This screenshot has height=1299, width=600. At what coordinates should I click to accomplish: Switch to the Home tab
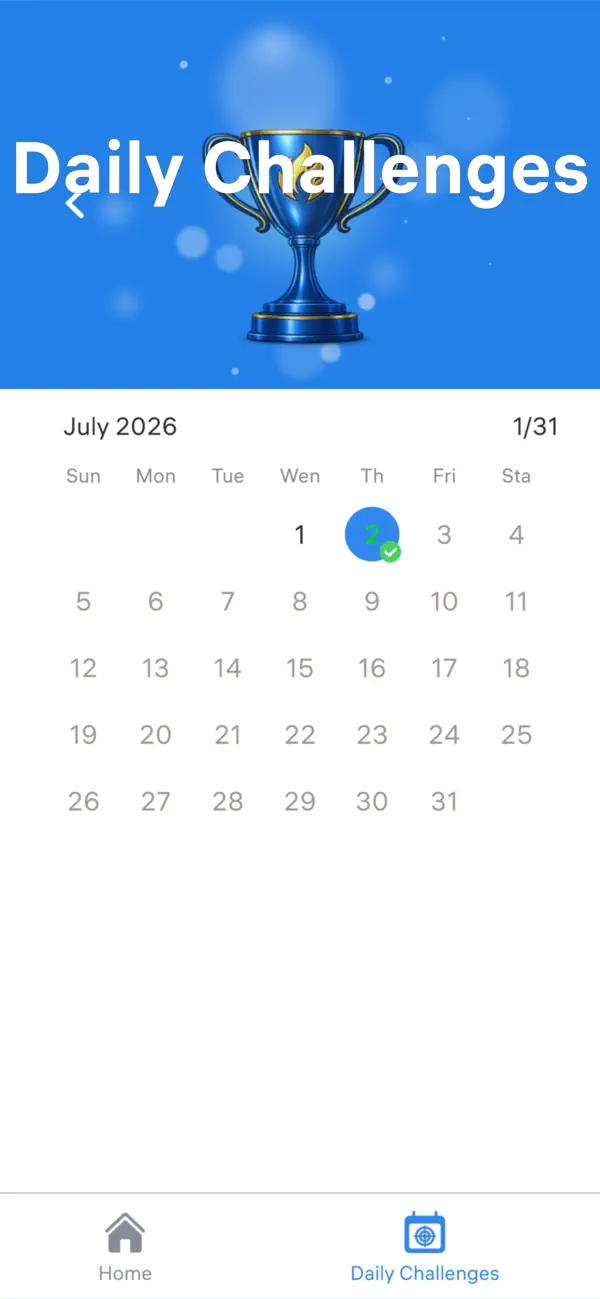coord(125,1247)
